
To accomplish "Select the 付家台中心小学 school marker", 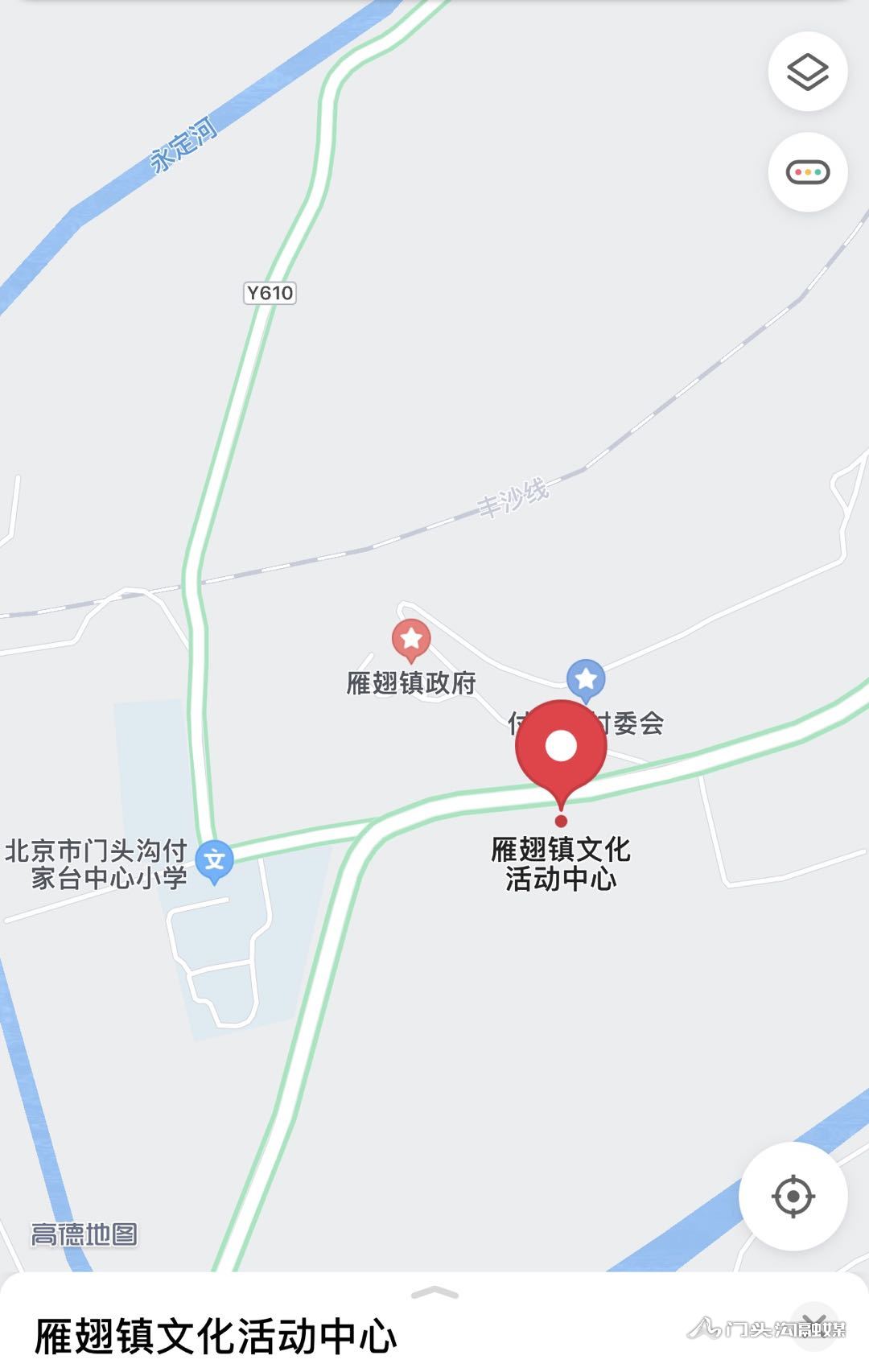I will pyautogui.click(x=215, y=860).
